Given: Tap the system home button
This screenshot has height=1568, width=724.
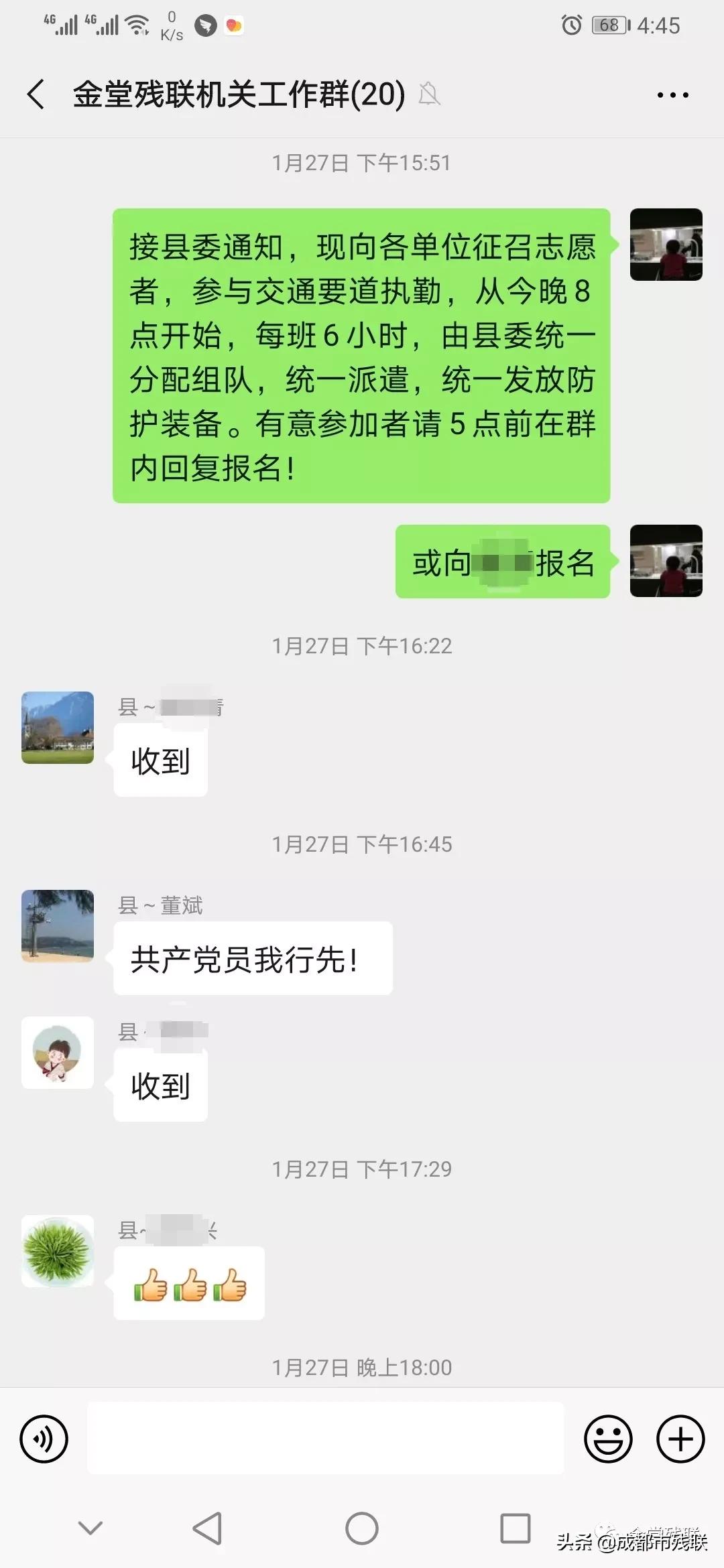Looking at the screenshot, I should point(362,1528).
